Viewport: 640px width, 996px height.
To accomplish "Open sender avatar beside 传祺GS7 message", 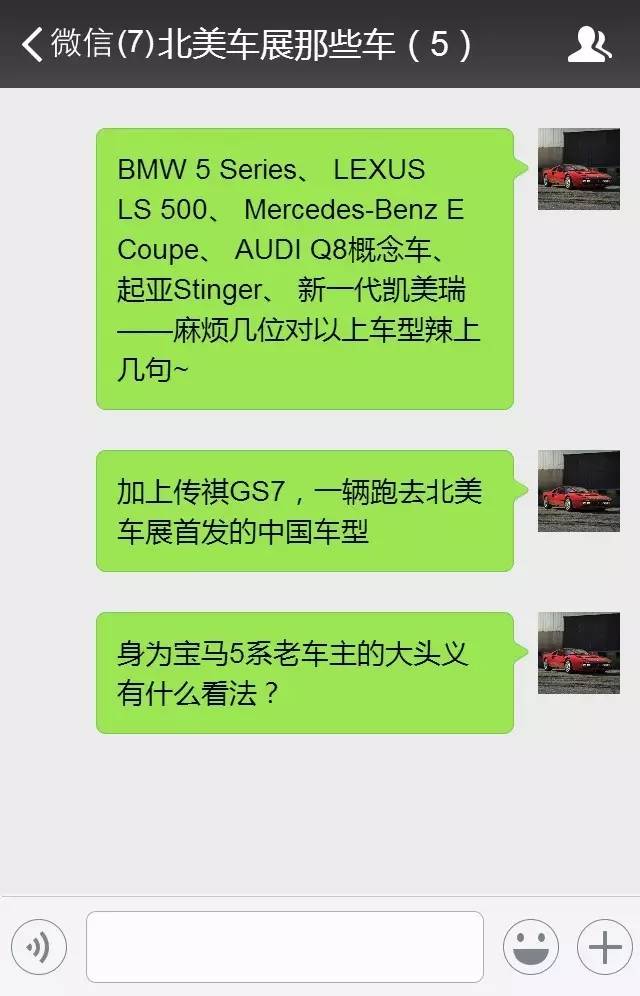I will 578,490.
